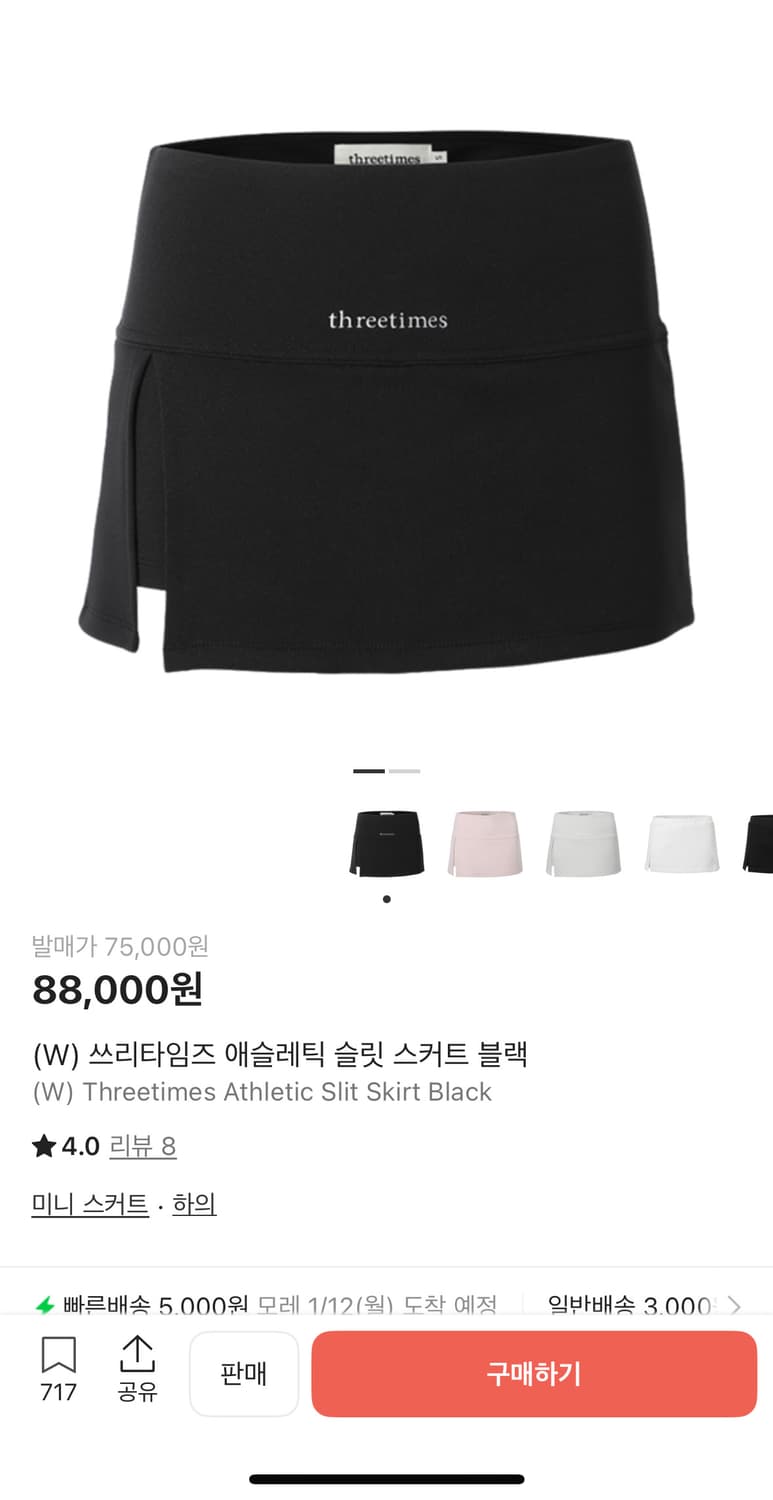Image resolution: width=773 pixels, height=1500 pixels.
Task: Open the 미니 스커트 category link
Action: point(89,1203)
